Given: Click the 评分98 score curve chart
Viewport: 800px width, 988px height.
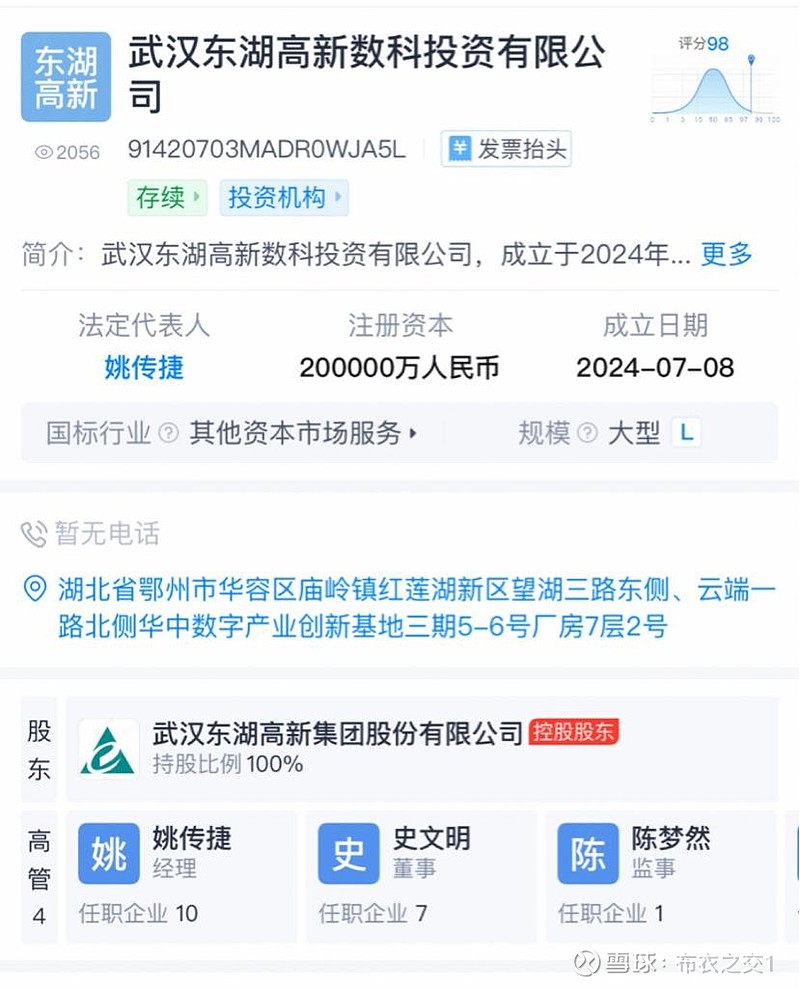Looking at the screenshot, I should [714, 90].
